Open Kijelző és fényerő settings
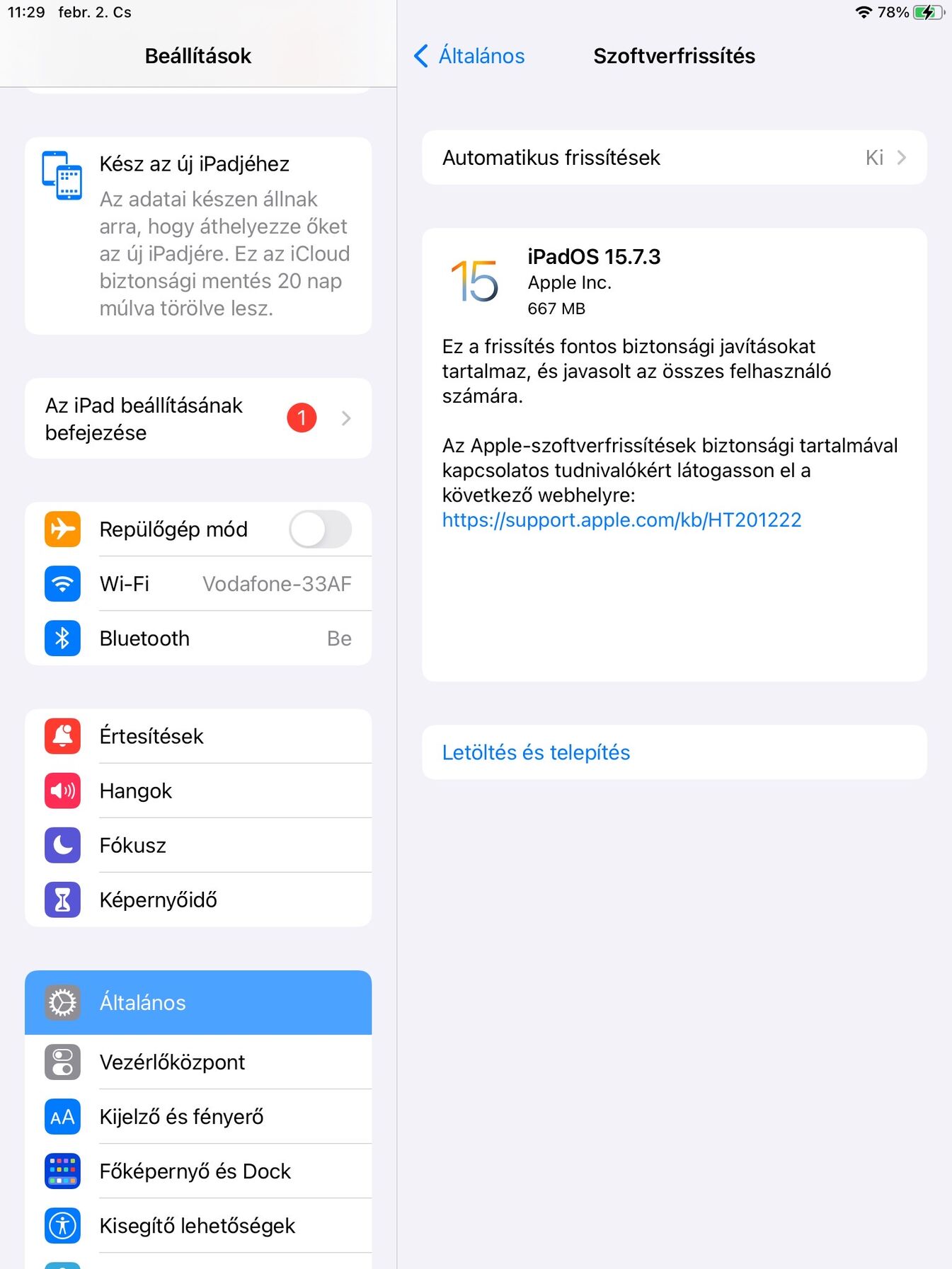 [198, 1117]
